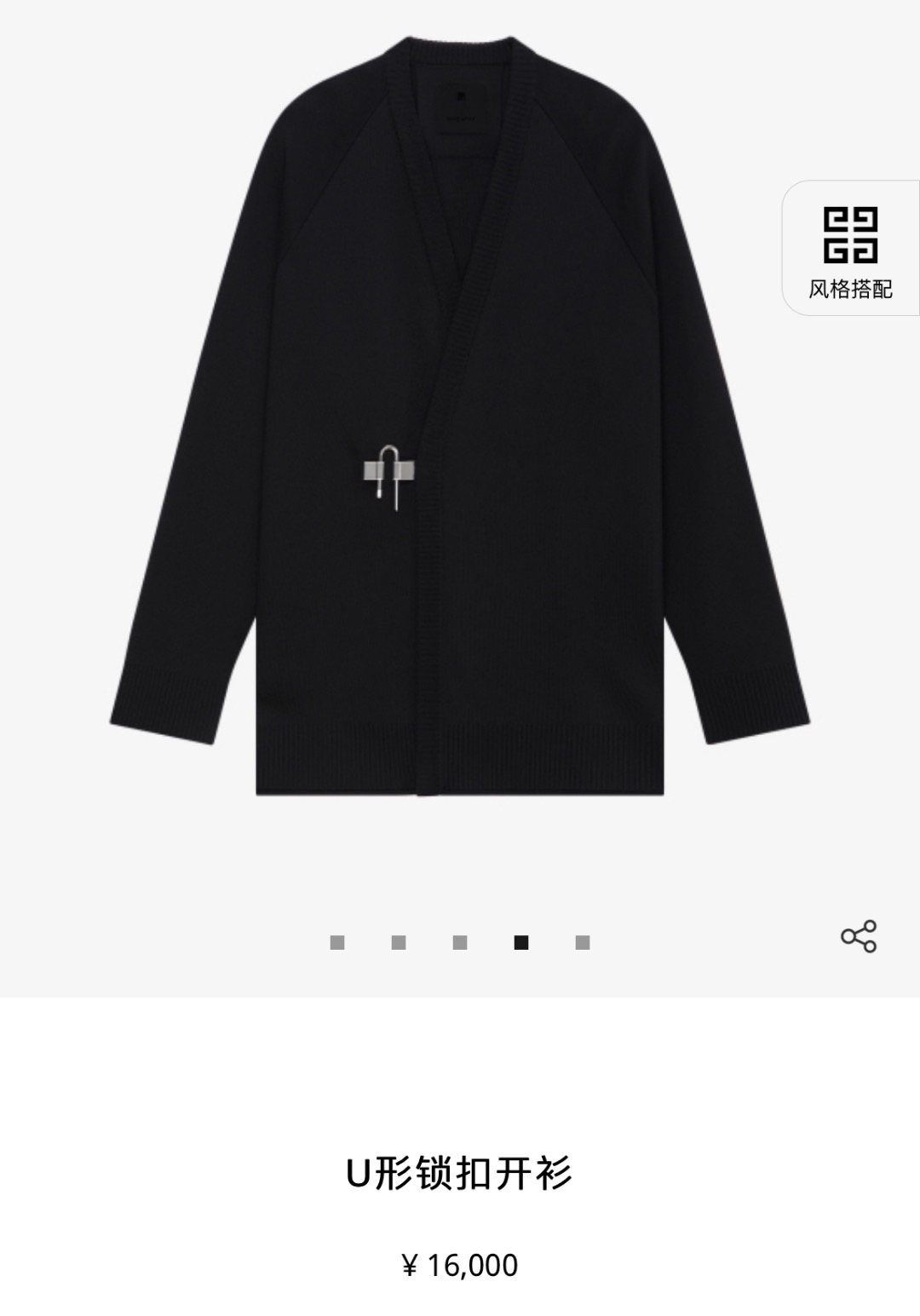
Task: Show the third product image via dot
Action: tap(460, 942)
